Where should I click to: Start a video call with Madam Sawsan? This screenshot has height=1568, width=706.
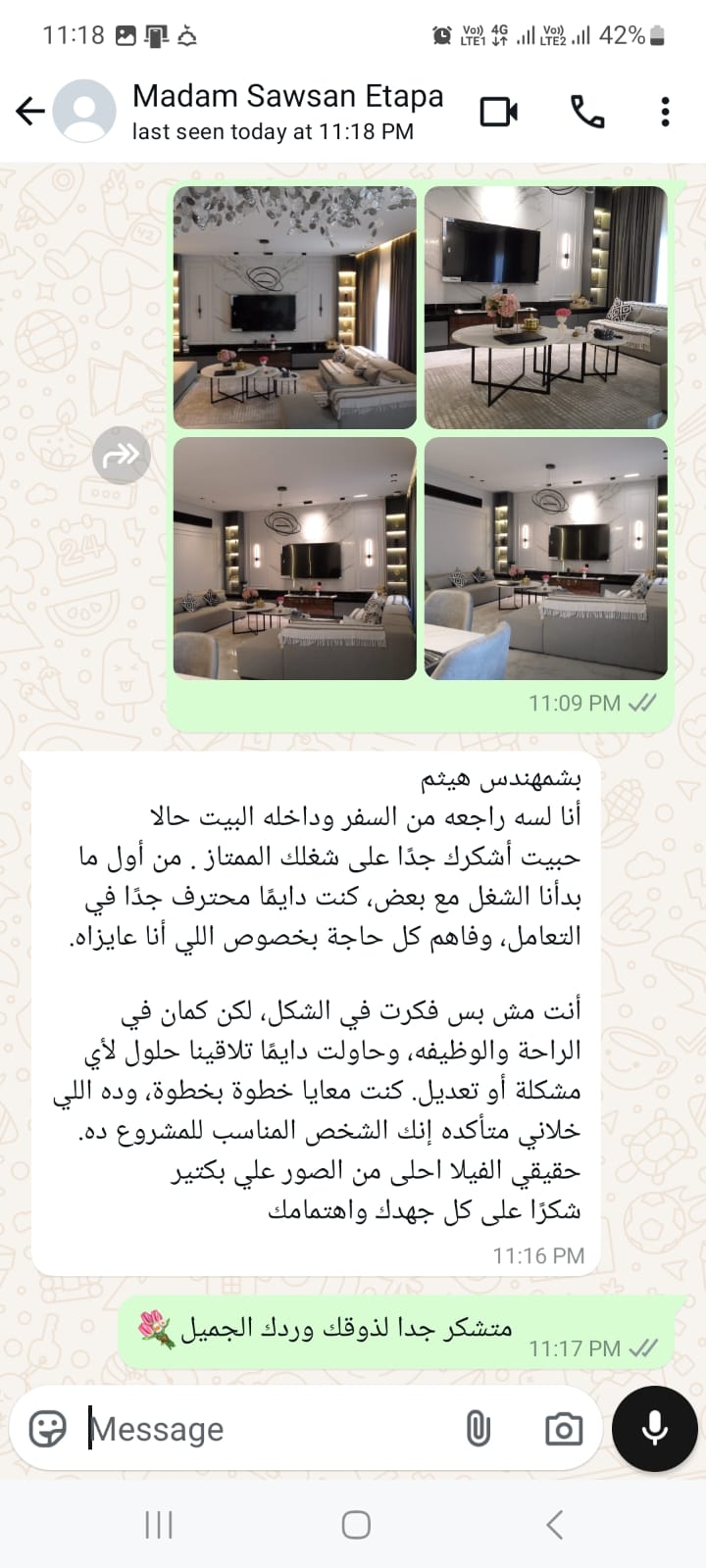(498, 112)
